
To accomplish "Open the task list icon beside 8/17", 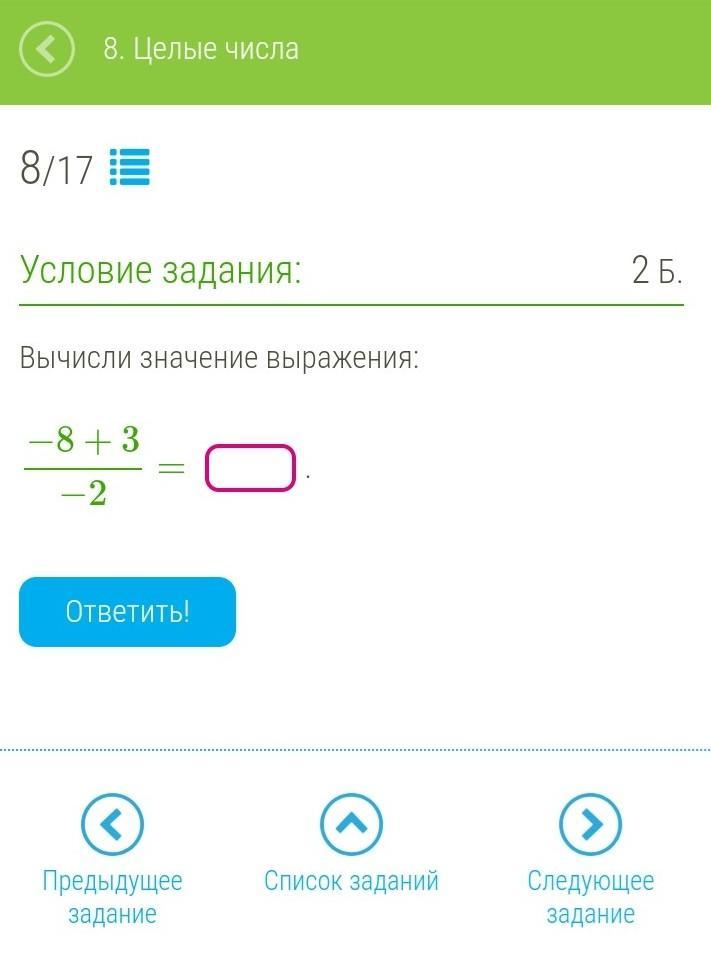I will pos(129,168).
